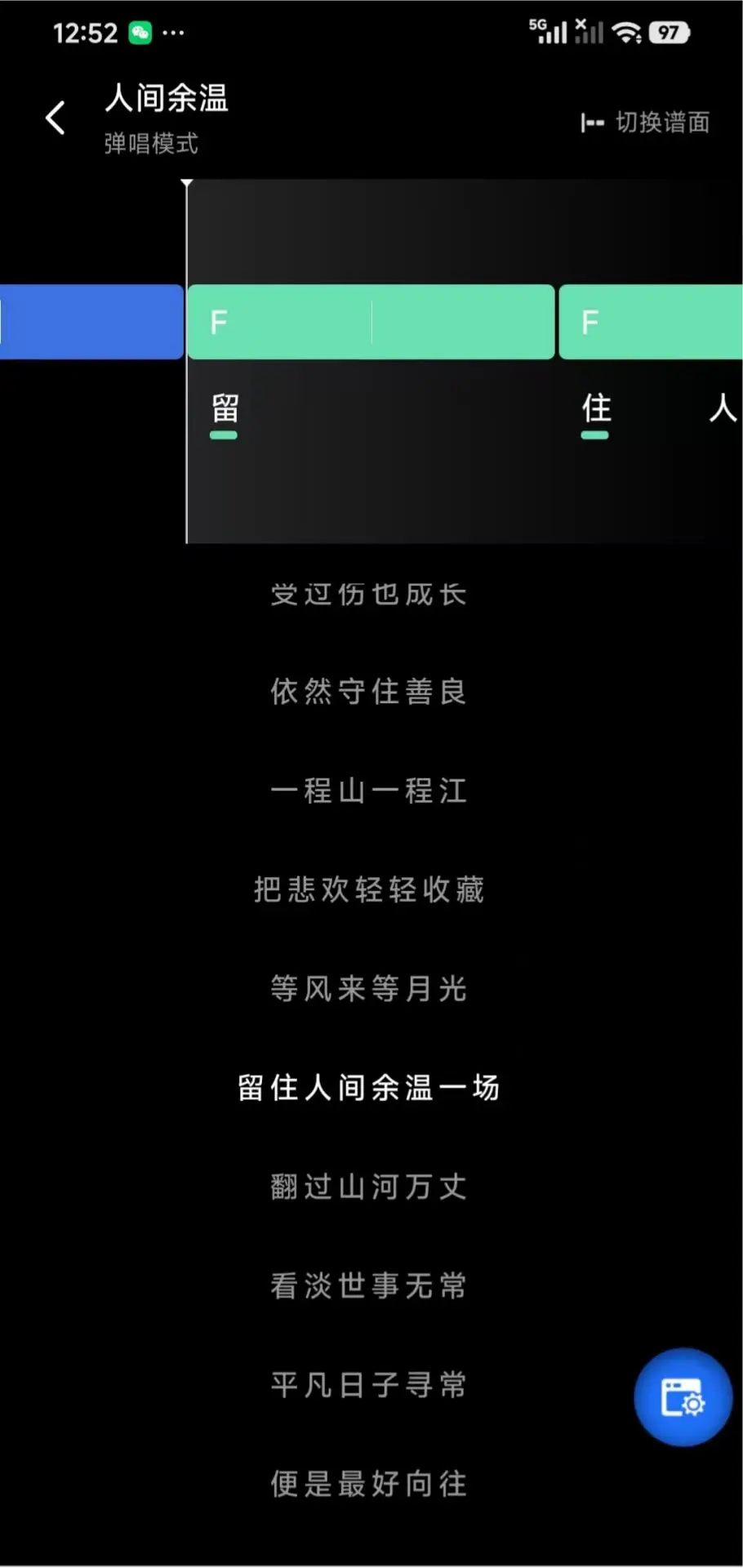The image size is (743, 1568).
Task: Jump to lyric line 依然守住善良
Action: (369, 692)
